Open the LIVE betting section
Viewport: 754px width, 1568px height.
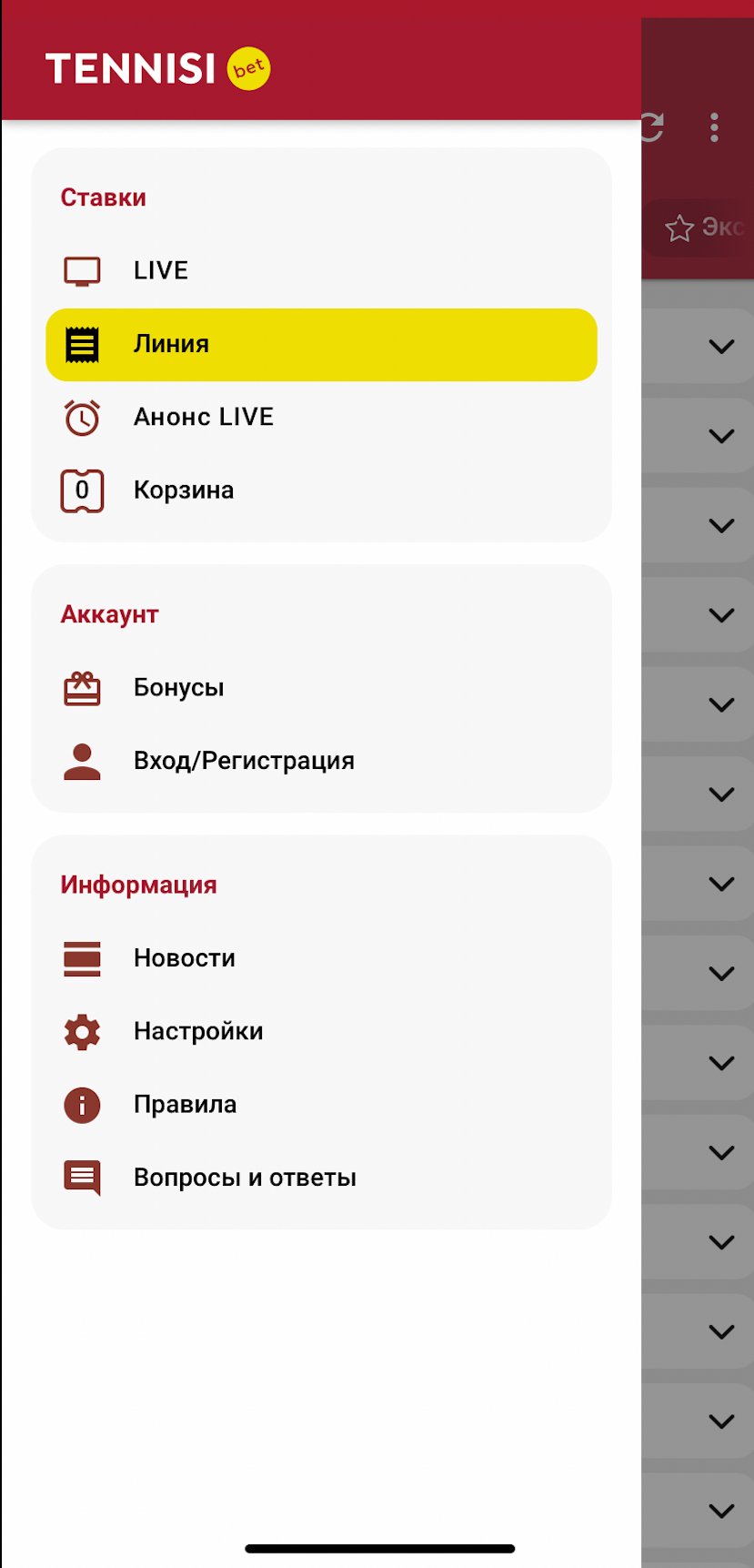pos(161,271)
